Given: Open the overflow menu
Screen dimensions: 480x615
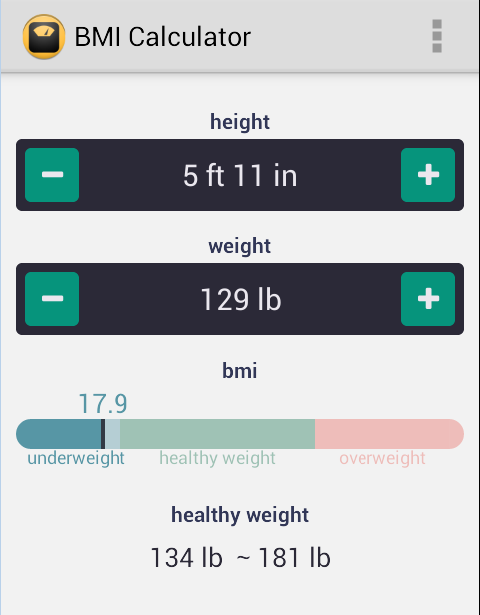Looking at the screenshot, I should point(437,36).
